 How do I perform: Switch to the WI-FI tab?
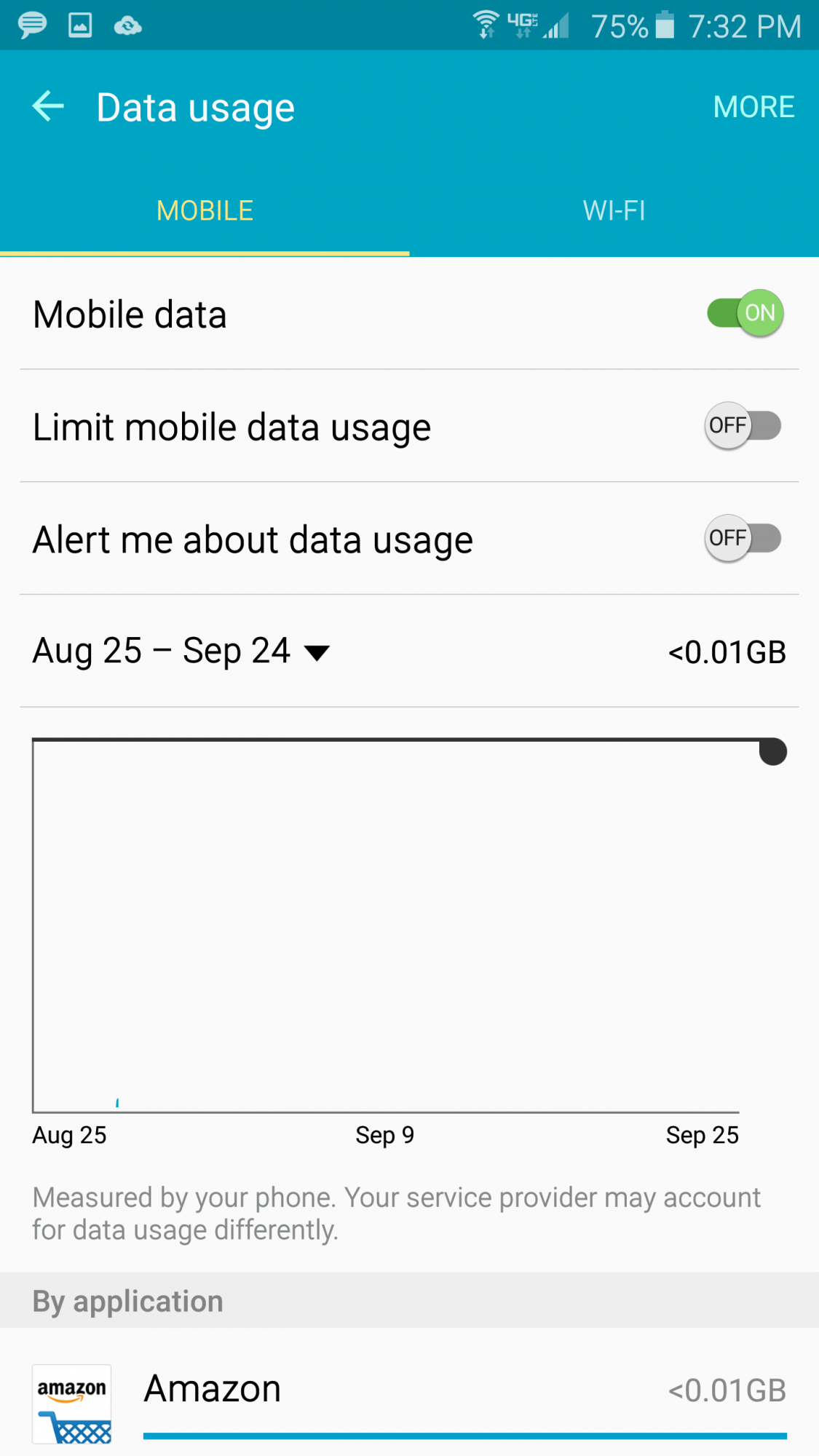(x=614, y=211)
